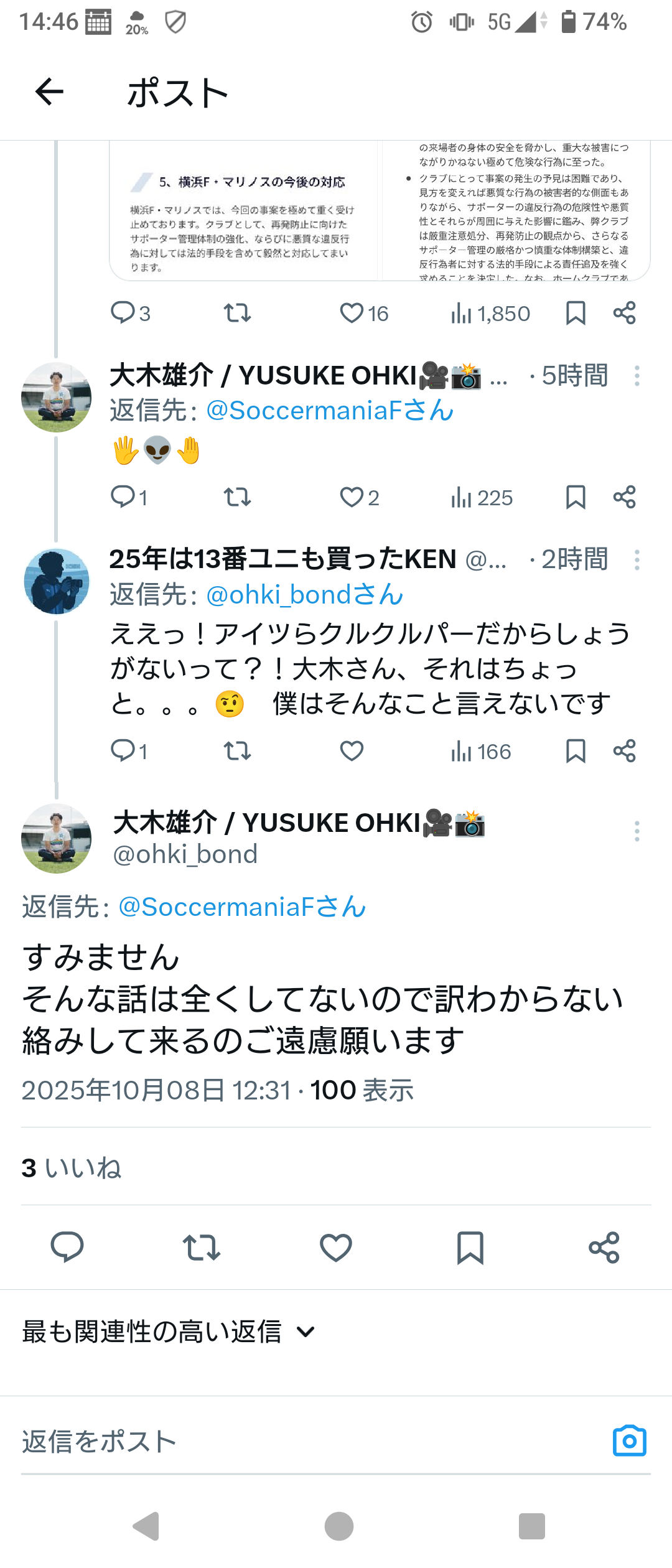Screen dimensions: 672x1568
Task: Open the more options menu for KEN's reply
Action: 637,560
